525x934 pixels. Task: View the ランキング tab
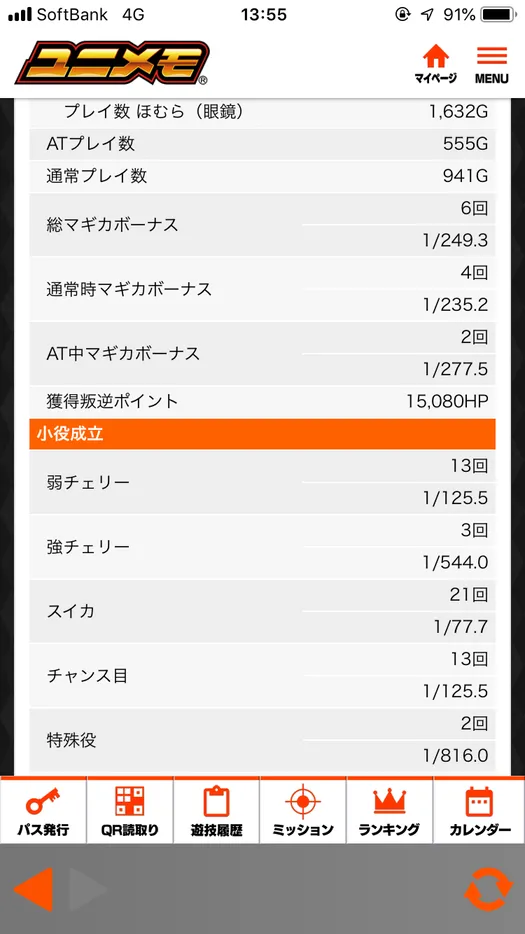tap(389, 811)
